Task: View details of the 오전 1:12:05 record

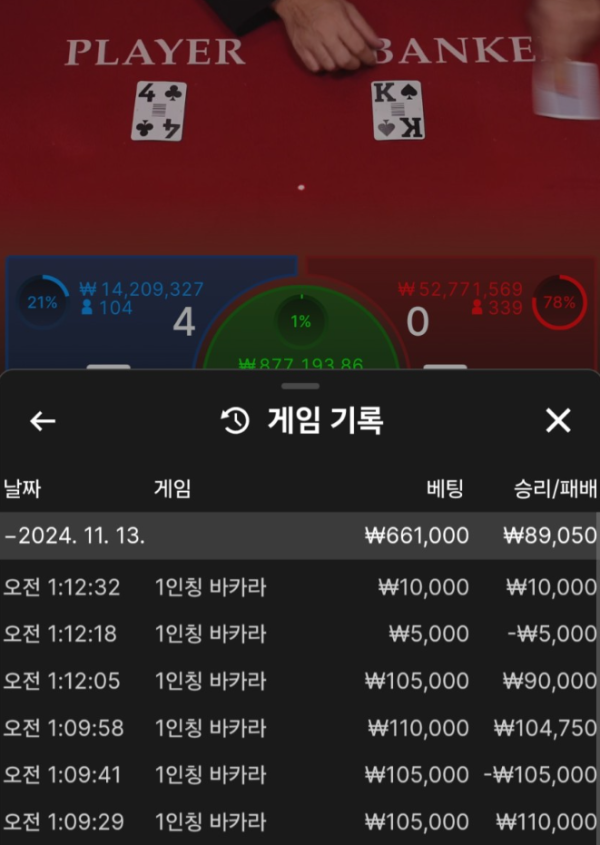Action: [x=300, y=681]
